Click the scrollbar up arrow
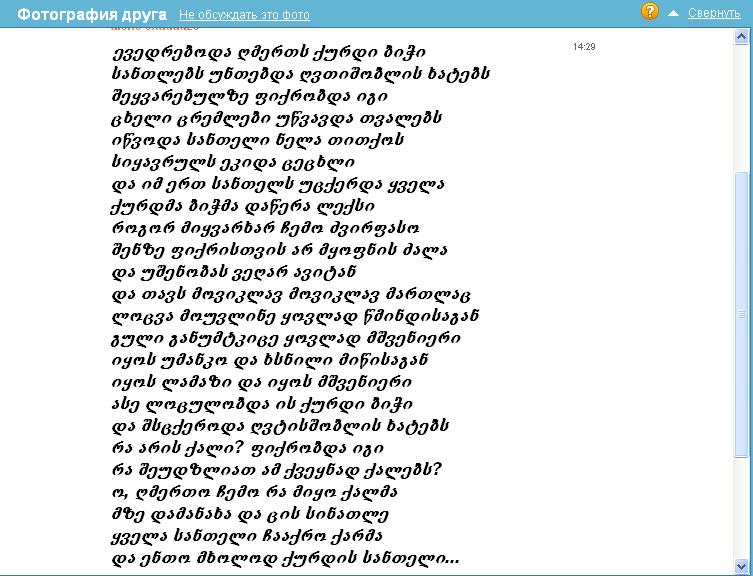Viewport: 753px width, 576px height. (x=742, y=35)
